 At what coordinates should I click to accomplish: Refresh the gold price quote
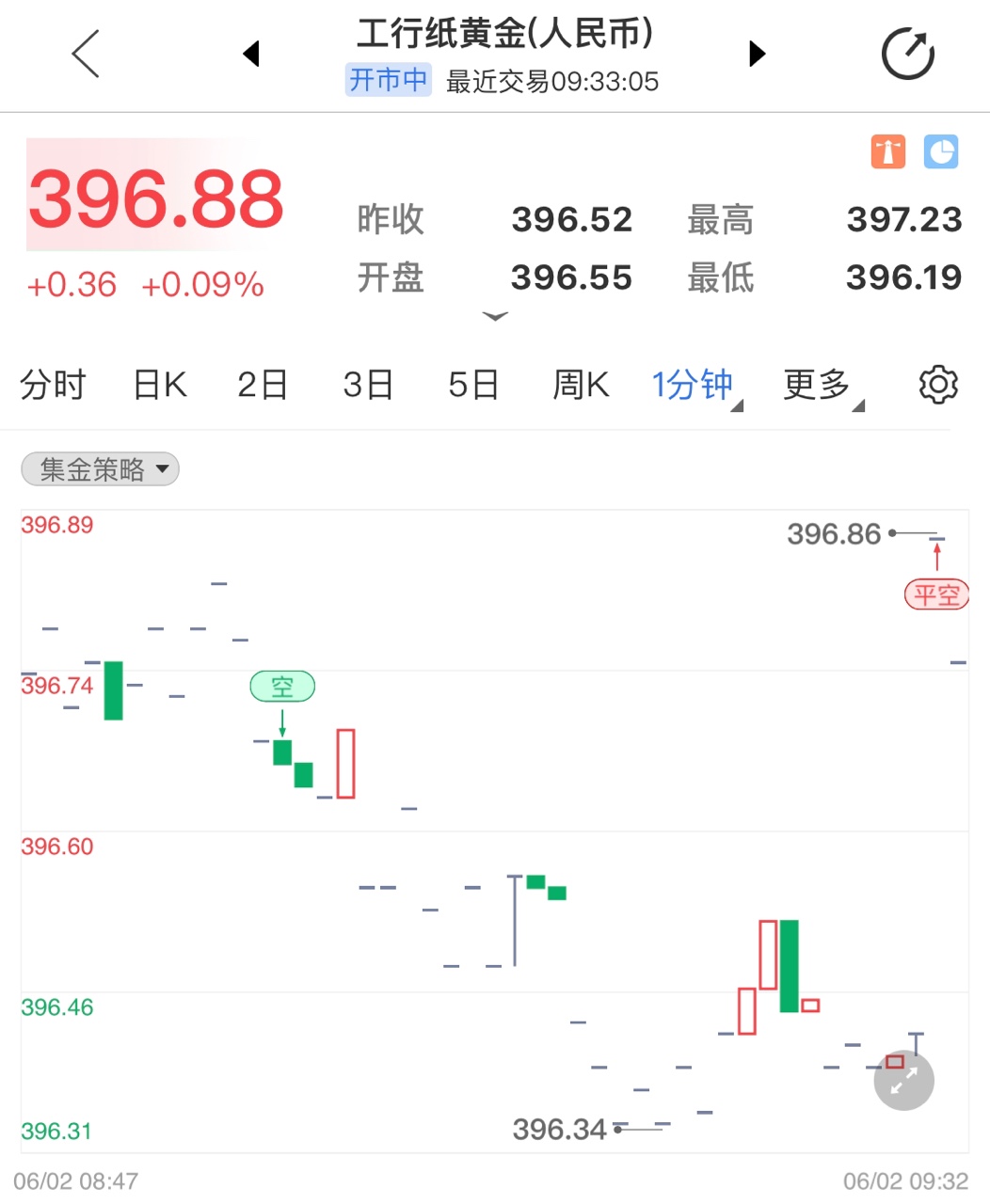pyautogui.click(x=906, y=54)
